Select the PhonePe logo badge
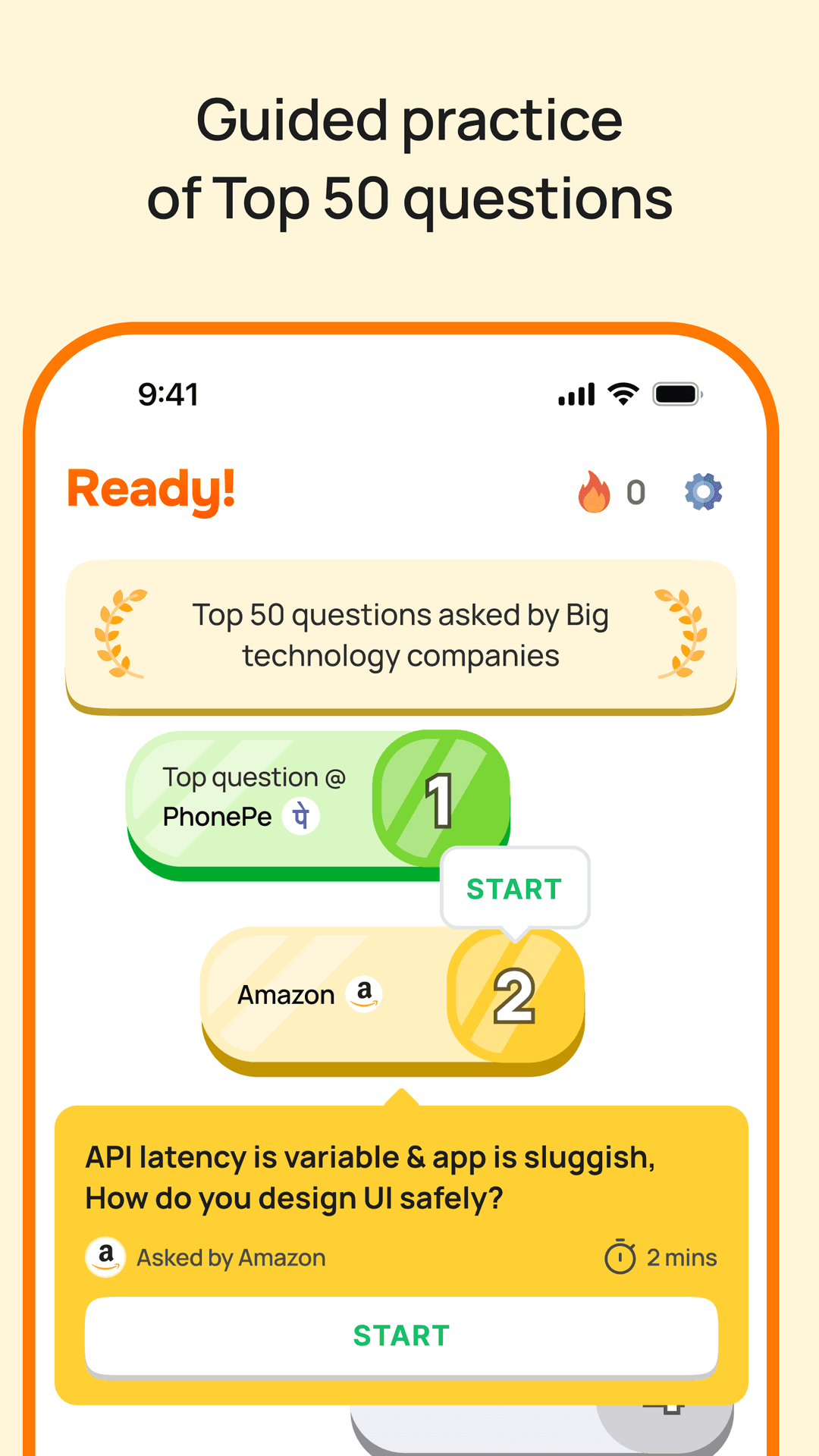 (x=302, y=817)
